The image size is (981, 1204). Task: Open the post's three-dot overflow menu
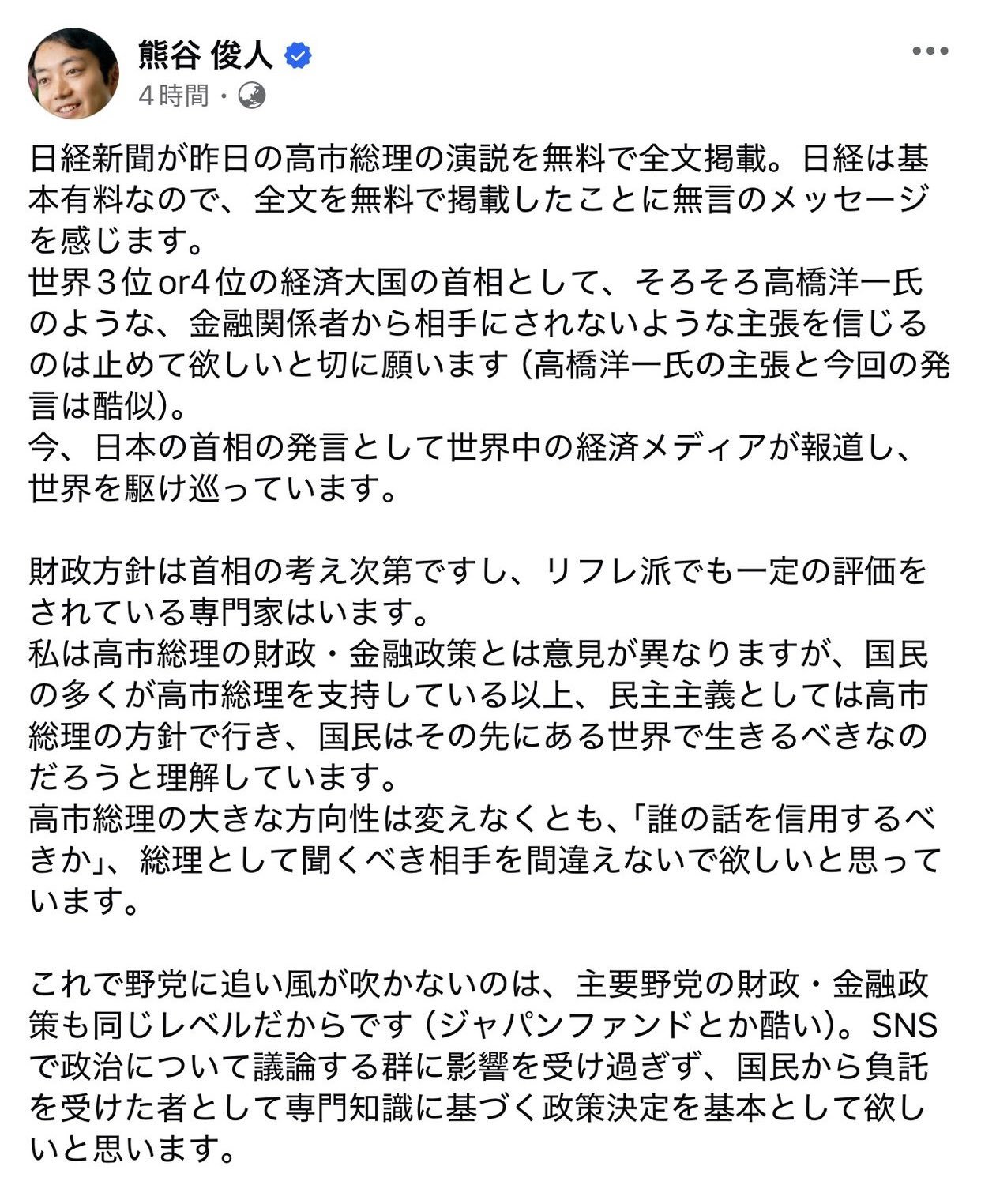coord(930,51)
